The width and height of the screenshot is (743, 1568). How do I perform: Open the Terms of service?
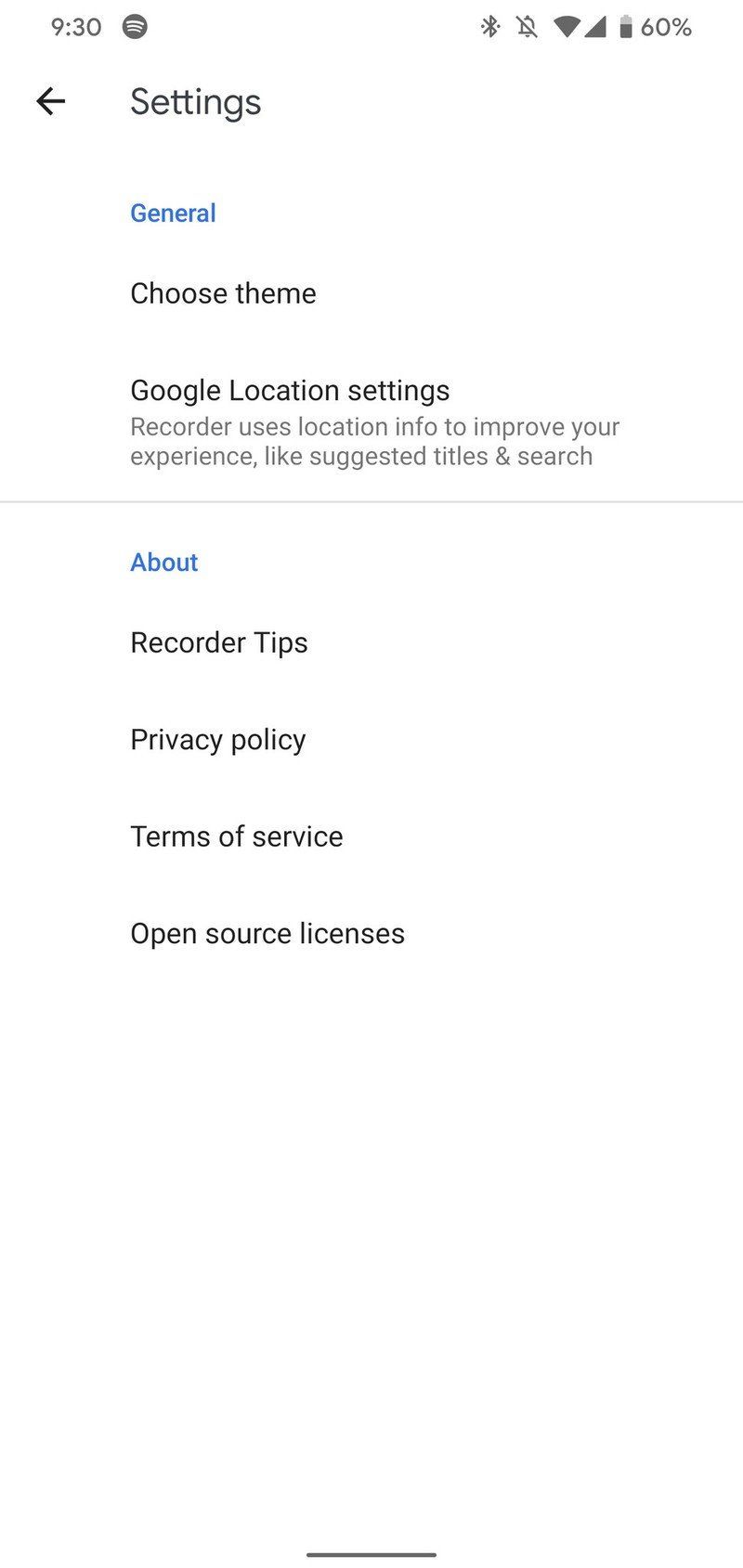pyautogui.click(x=237, y=836)
